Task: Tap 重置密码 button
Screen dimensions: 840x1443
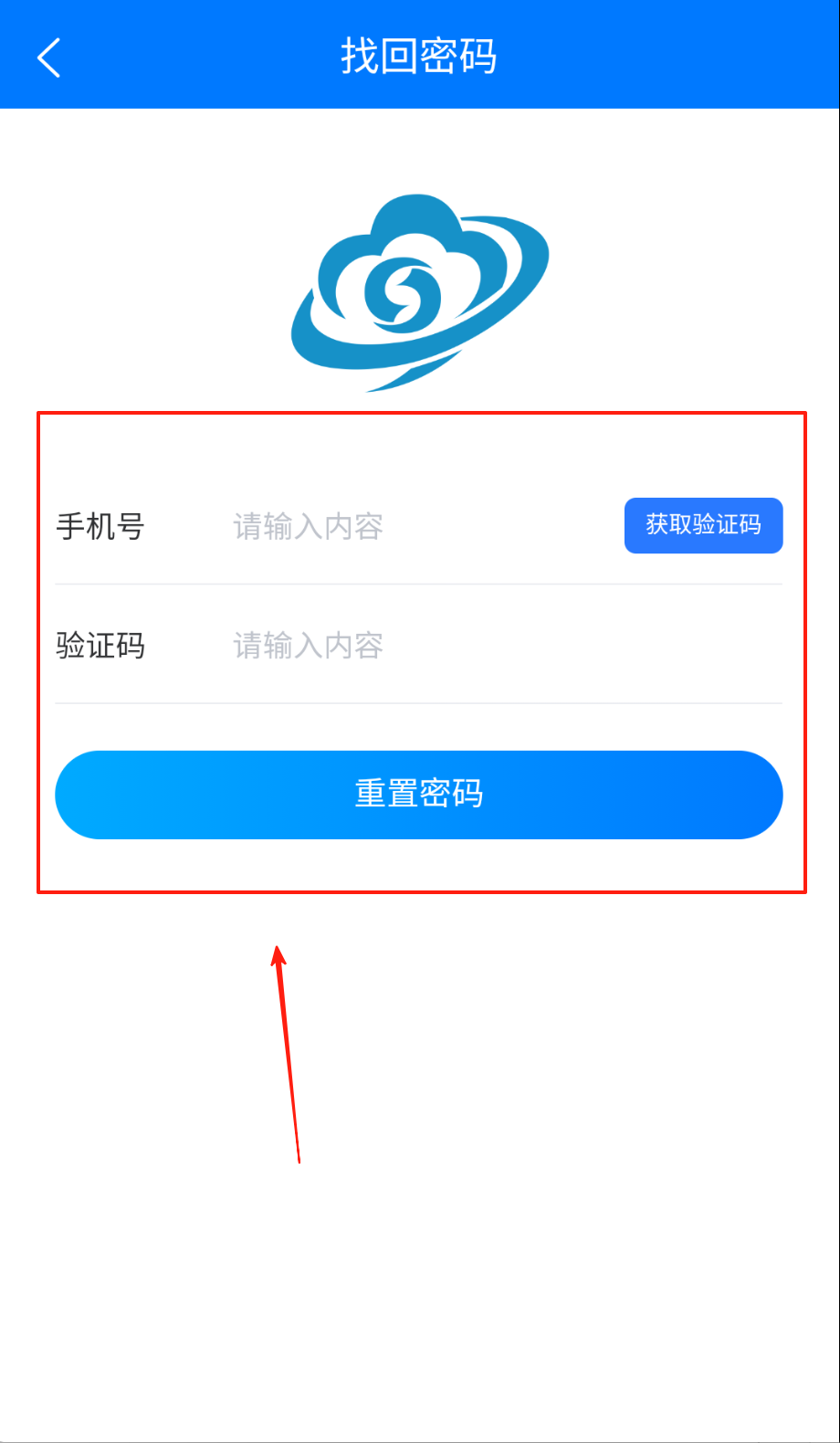Action: (x=419, y=794)
